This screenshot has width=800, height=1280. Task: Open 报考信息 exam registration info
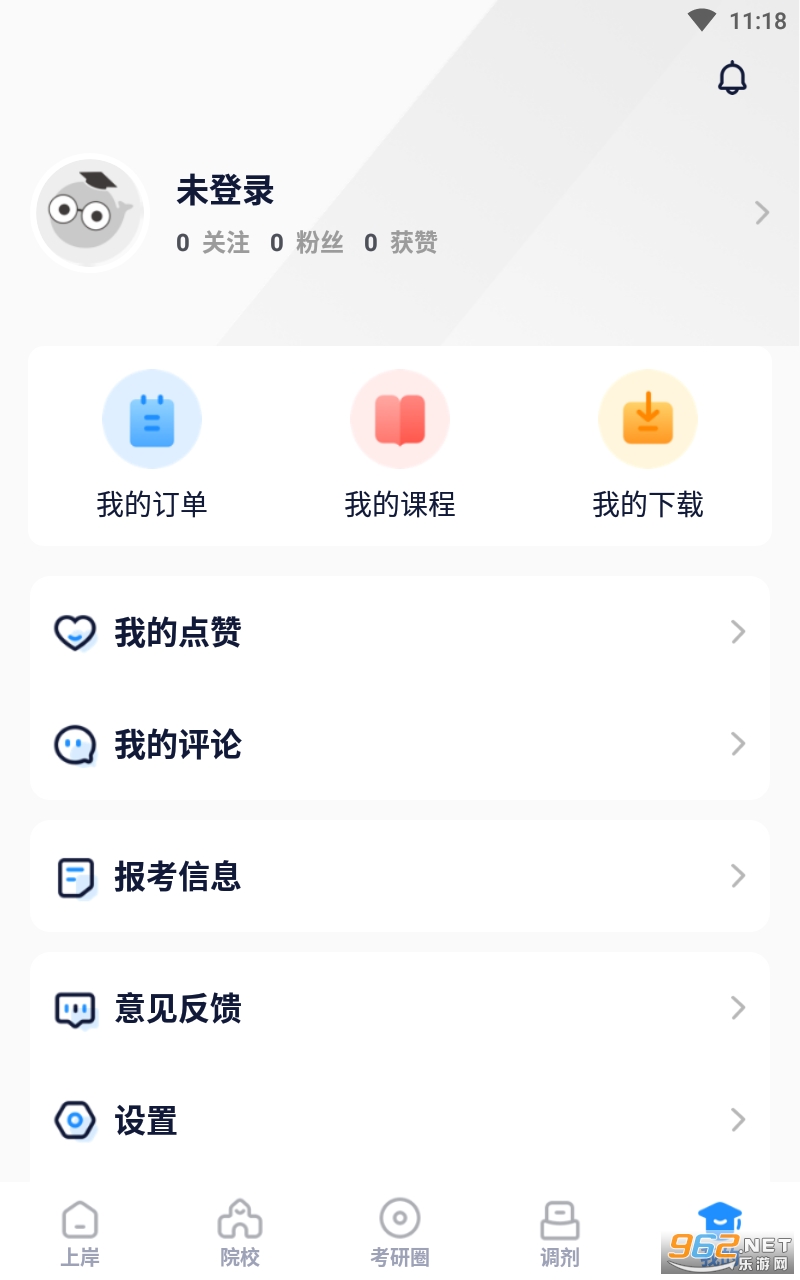400,876
